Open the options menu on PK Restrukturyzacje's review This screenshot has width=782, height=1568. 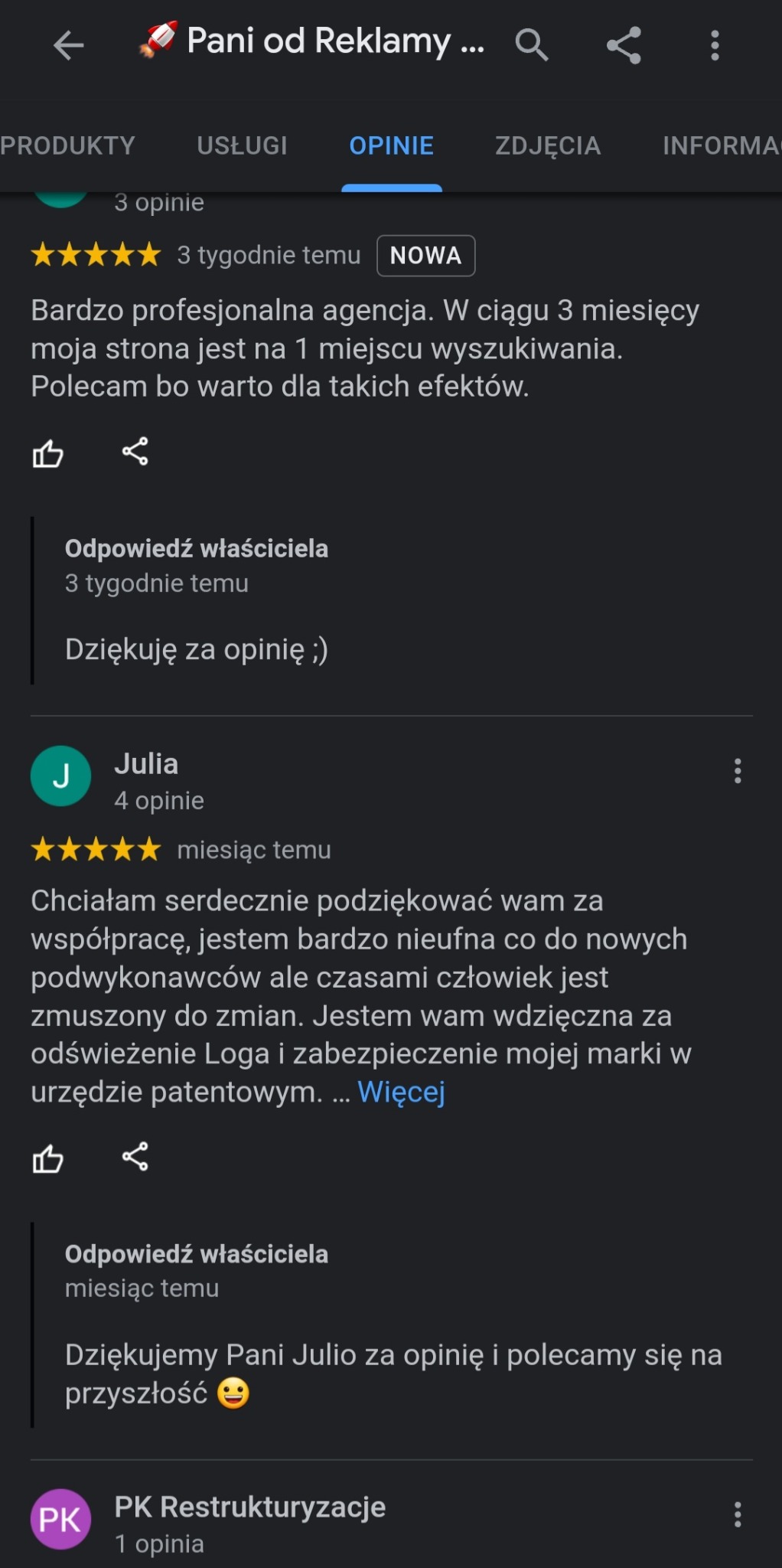coord(737,1515)
